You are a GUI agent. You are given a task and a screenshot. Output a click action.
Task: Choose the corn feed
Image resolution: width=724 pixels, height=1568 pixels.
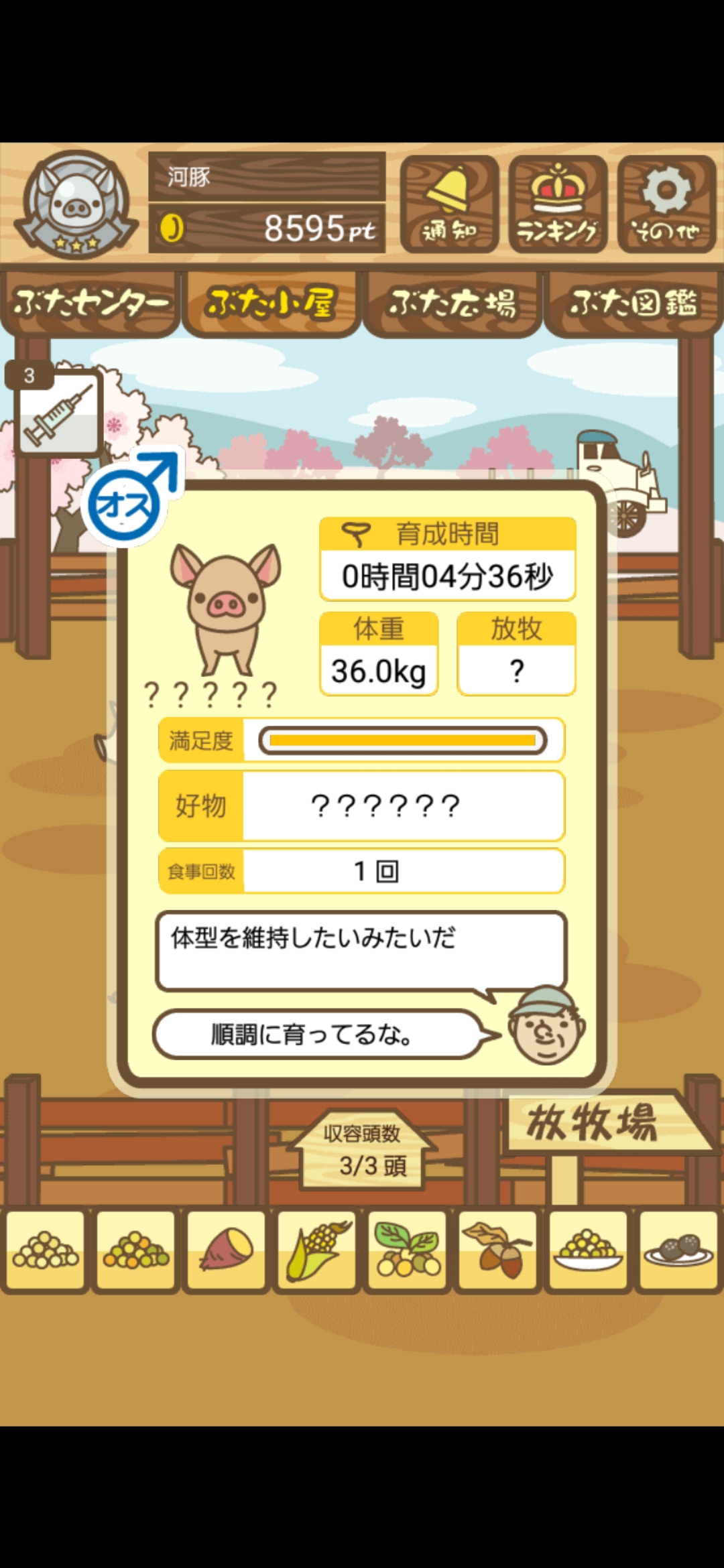coord(316,1250)
